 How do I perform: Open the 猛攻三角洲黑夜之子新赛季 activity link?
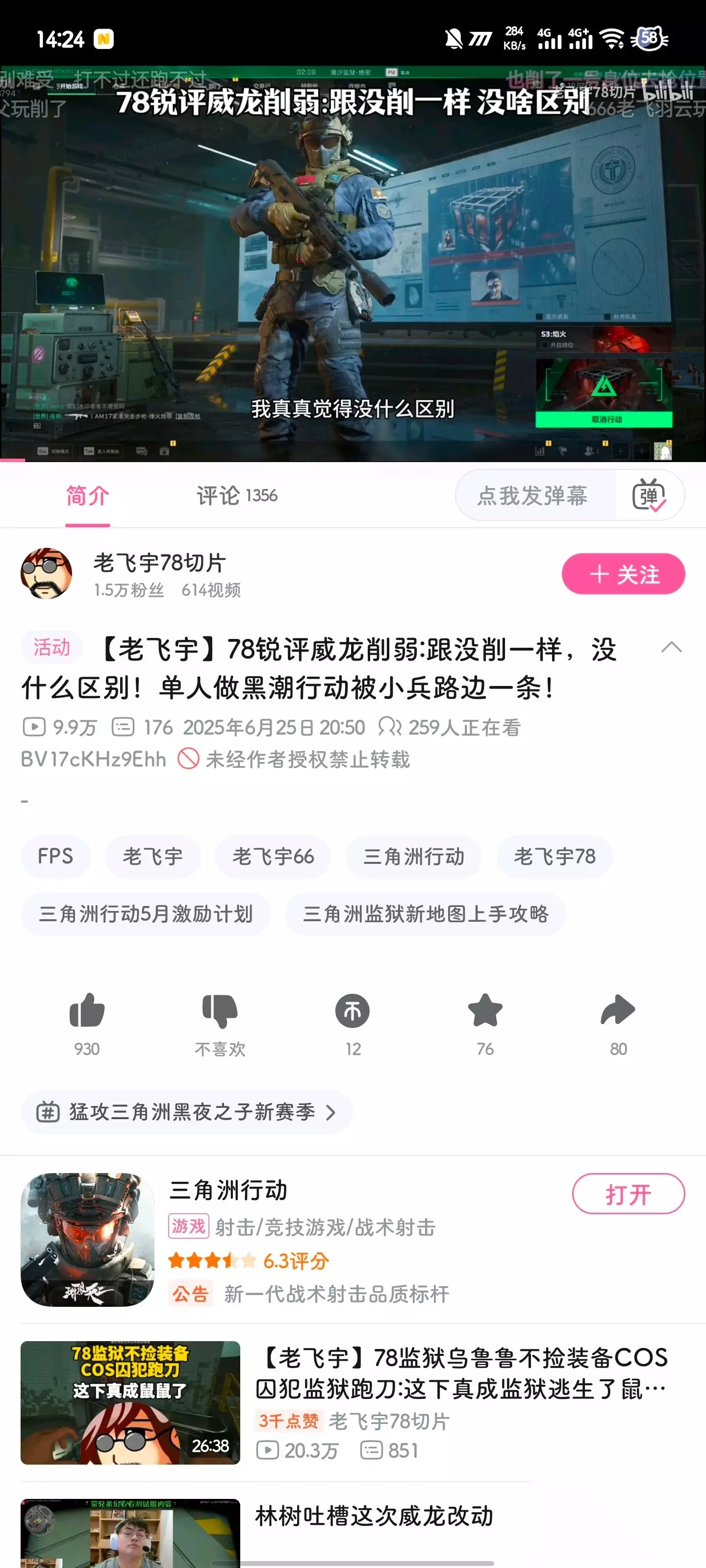click(x=187, y=1112)
